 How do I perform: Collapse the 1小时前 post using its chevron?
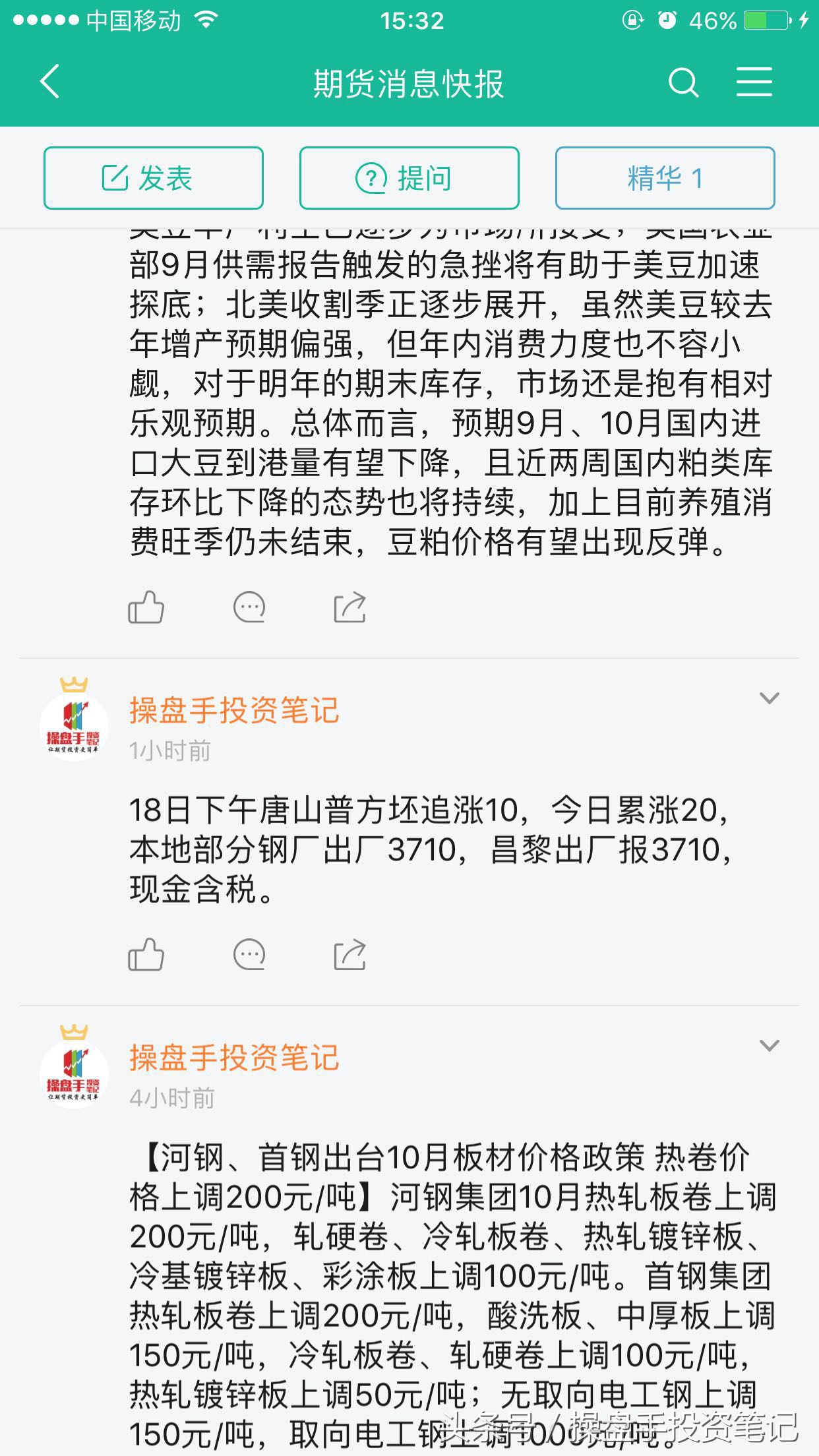pos(768,698)
